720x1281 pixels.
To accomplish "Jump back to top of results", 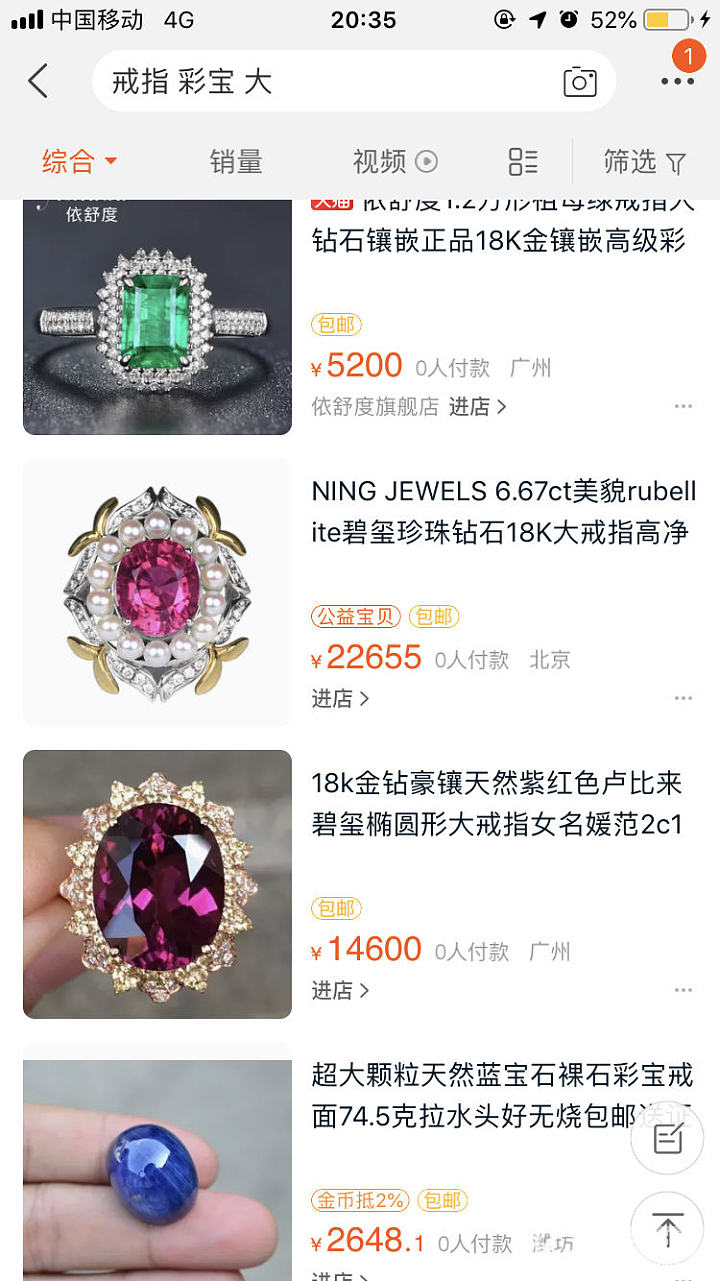I will (x=667, y=1226).
